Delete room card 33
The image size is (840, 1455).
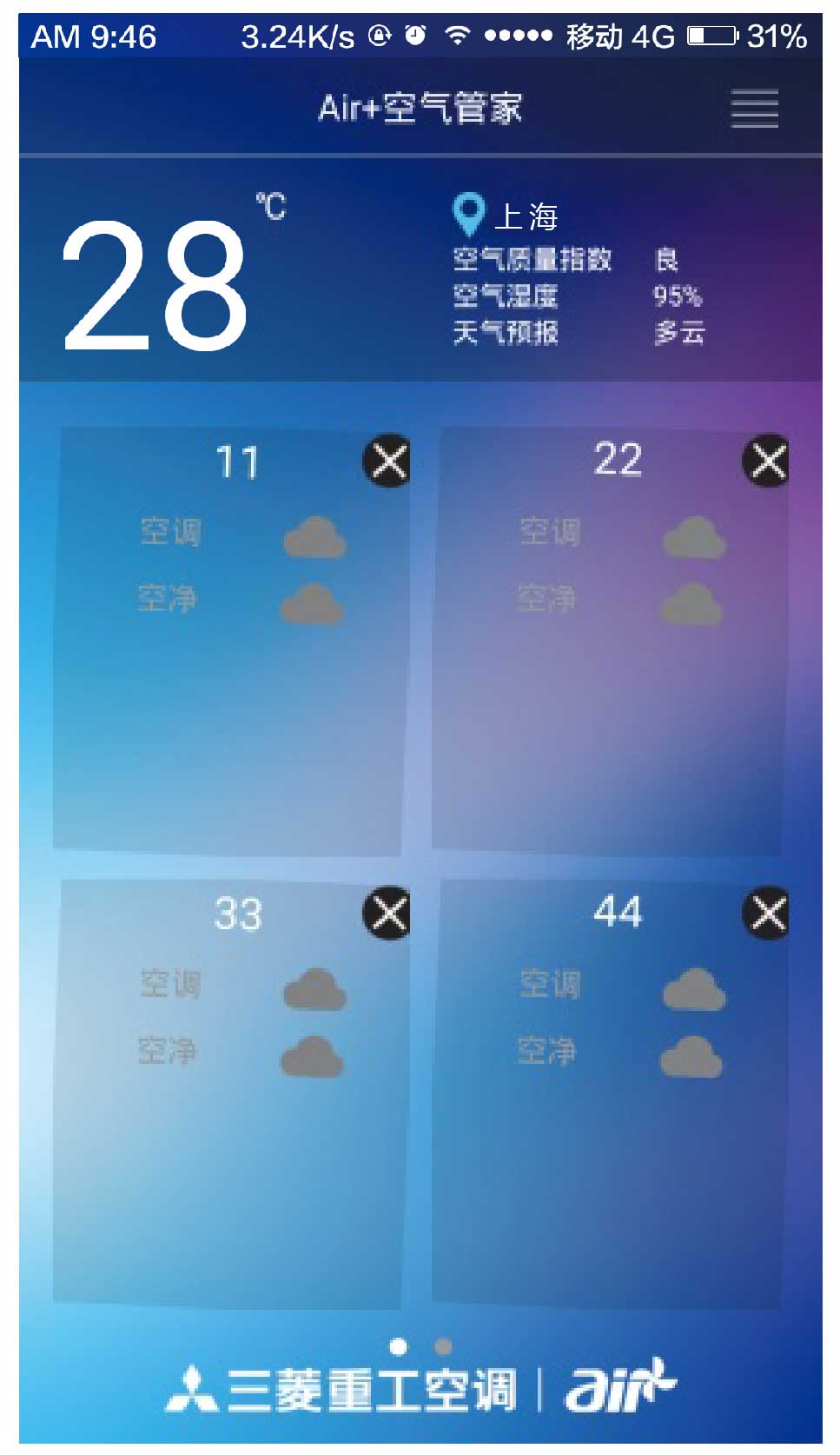(387, 914)
